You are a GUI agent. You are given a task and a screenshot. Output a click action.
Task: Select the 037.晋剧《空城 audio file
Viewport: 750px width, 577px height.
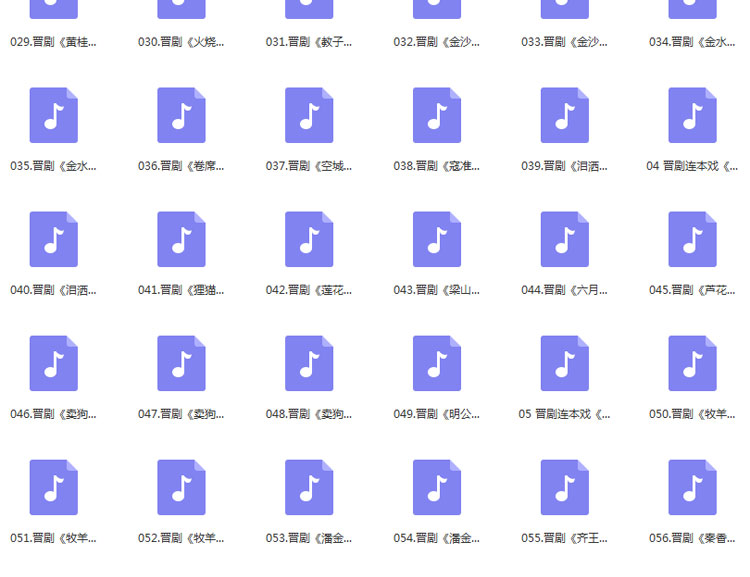point(309,116)
